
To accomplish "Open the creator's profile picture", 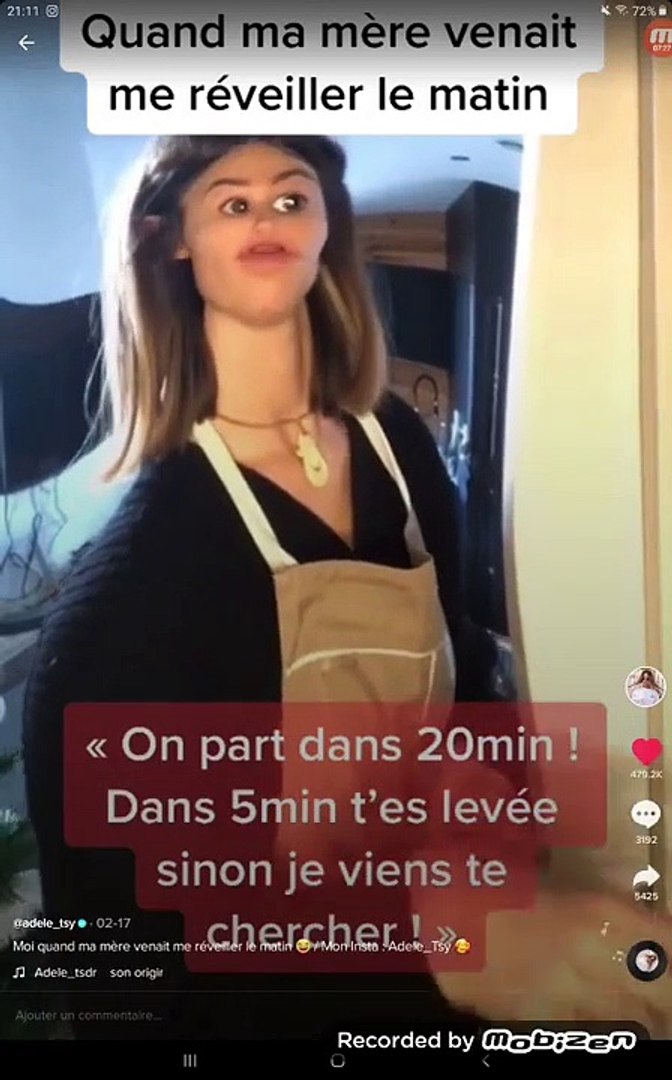I will (646, 687).
